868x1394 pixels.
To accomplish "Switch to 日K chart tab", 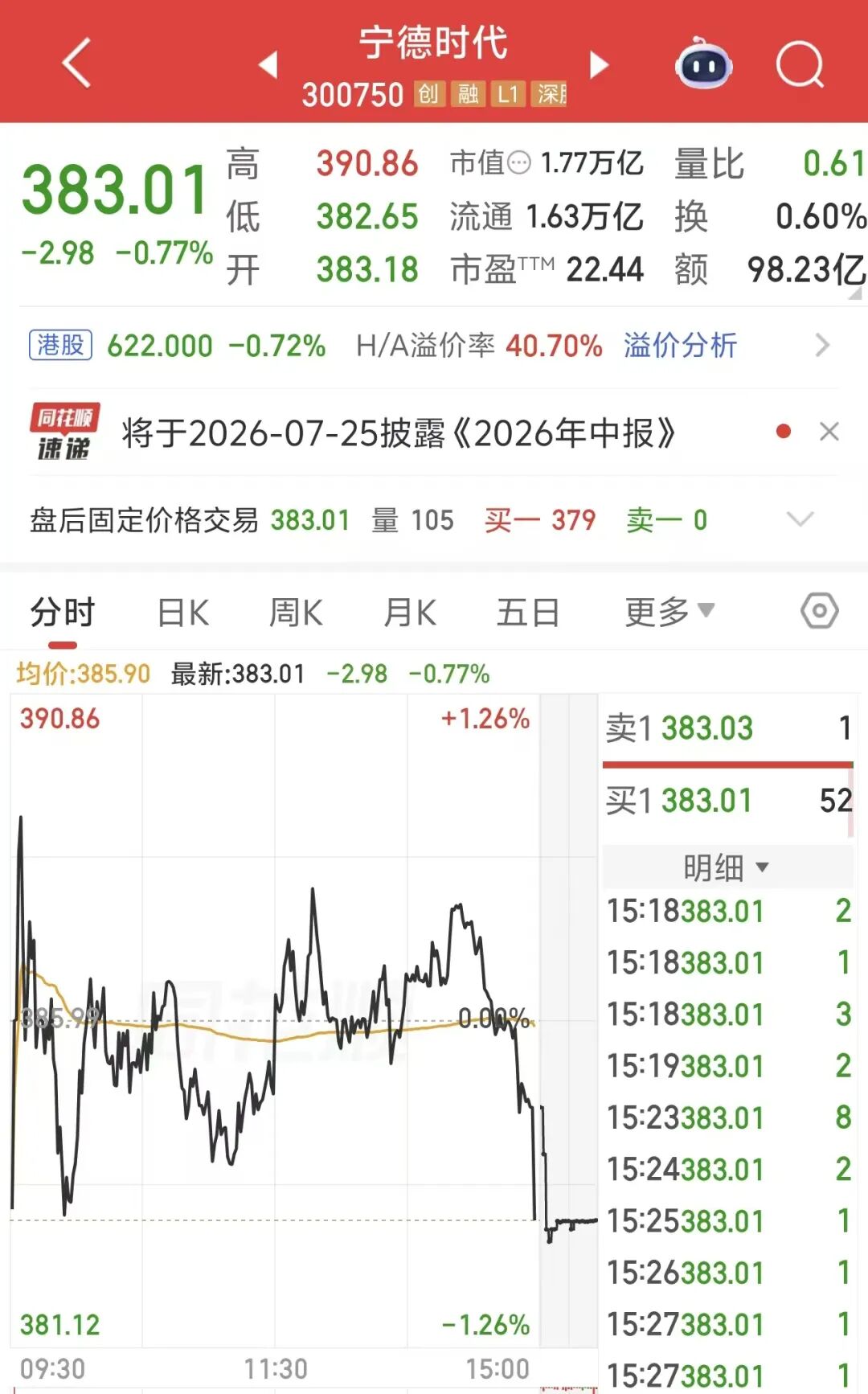I will (x=183, y=613).
